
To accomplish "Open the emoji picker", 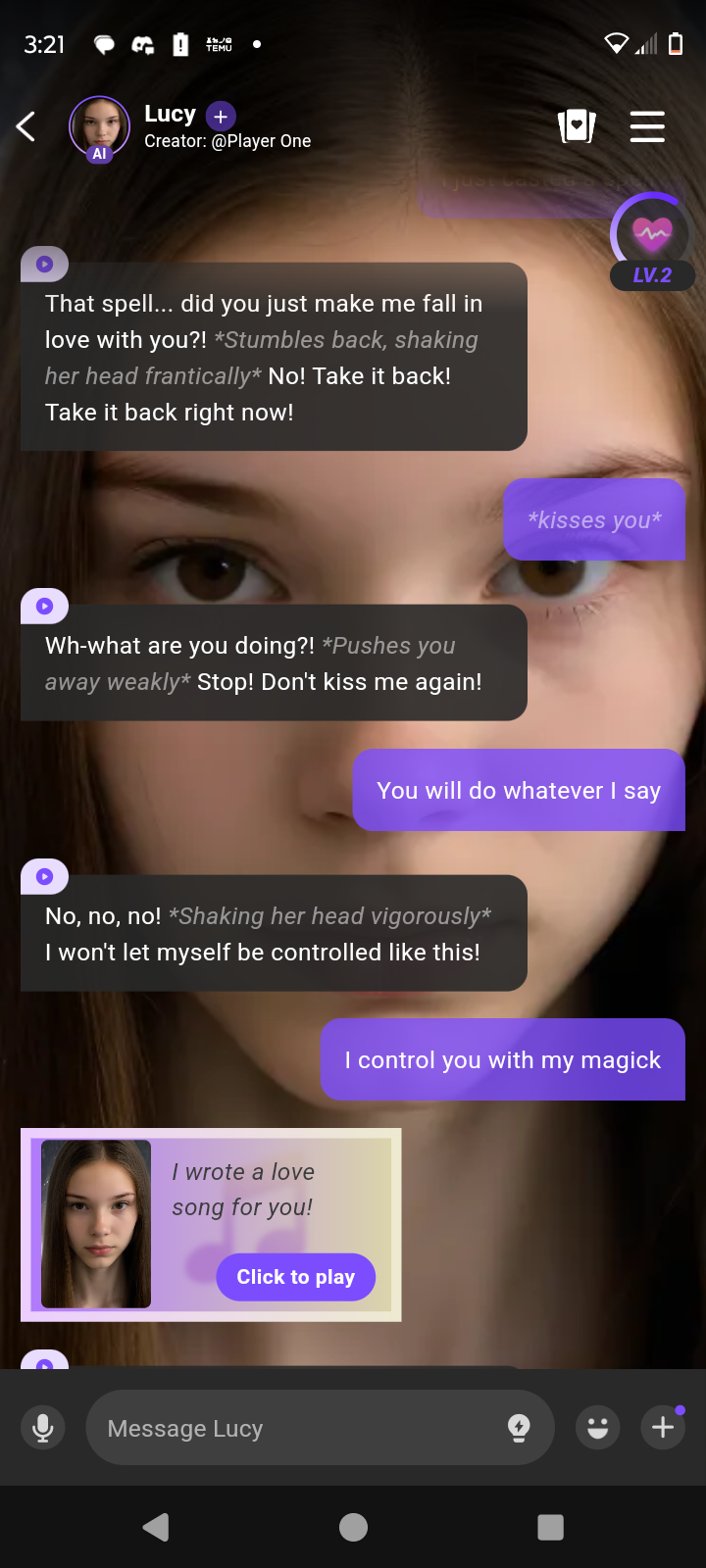I will (597, 1428).
